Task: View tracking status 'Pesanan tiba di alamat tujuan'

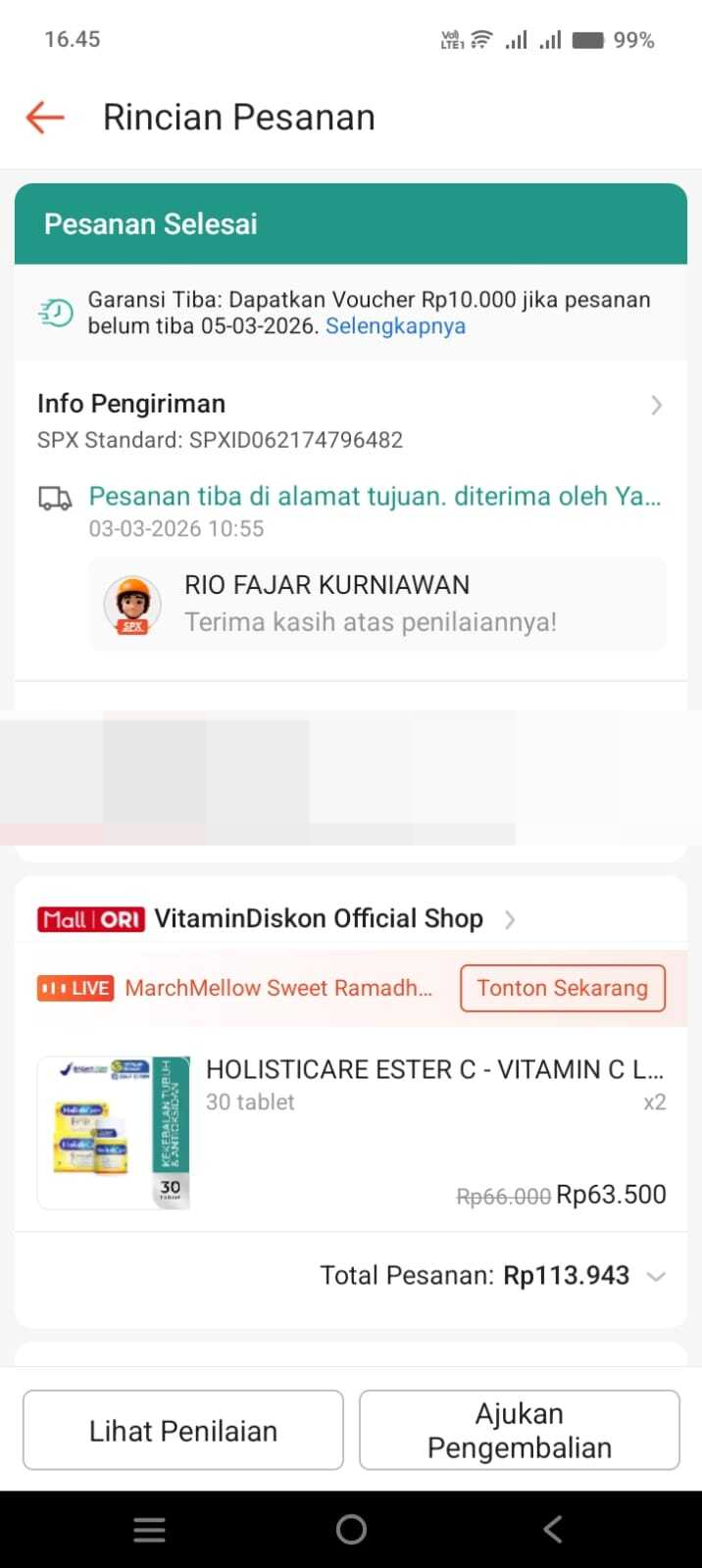Action: point(375,497)
